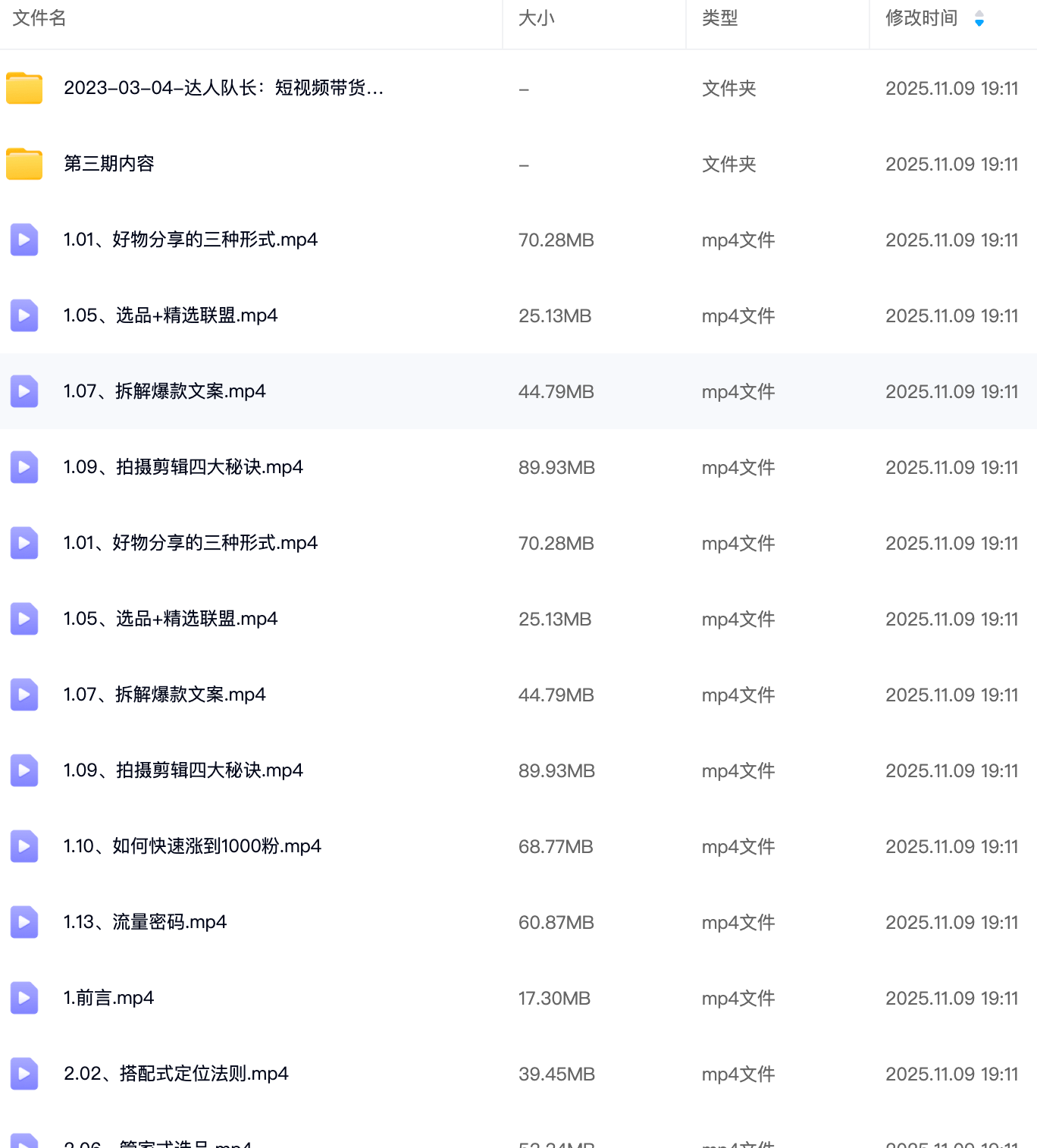This screenshot has height=1148, width=1037.
Task: Open the 第三期内容 folder
Action: coord(109,164)
